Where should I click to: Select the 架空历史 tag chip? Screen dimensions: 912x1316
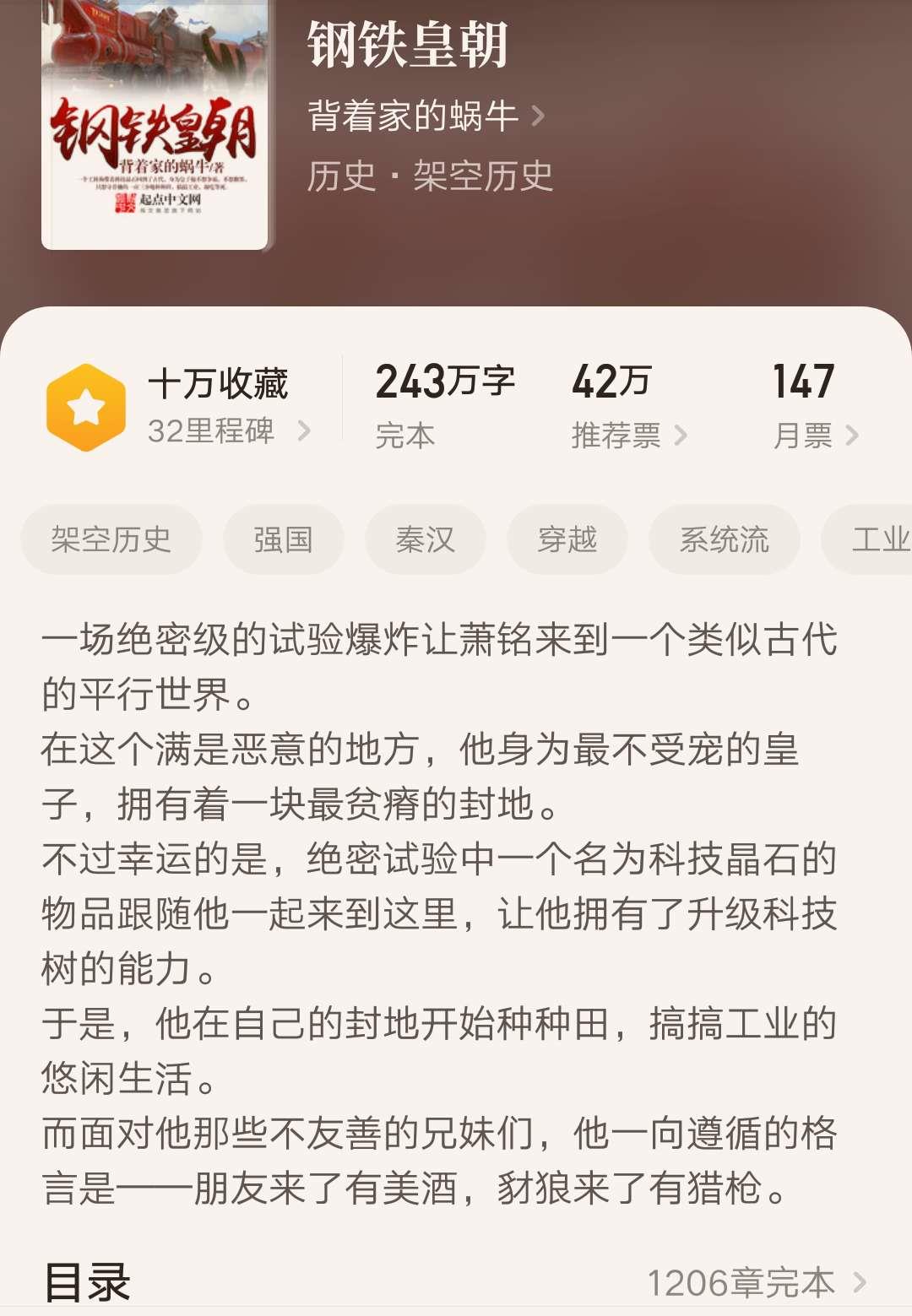point(111,539)
